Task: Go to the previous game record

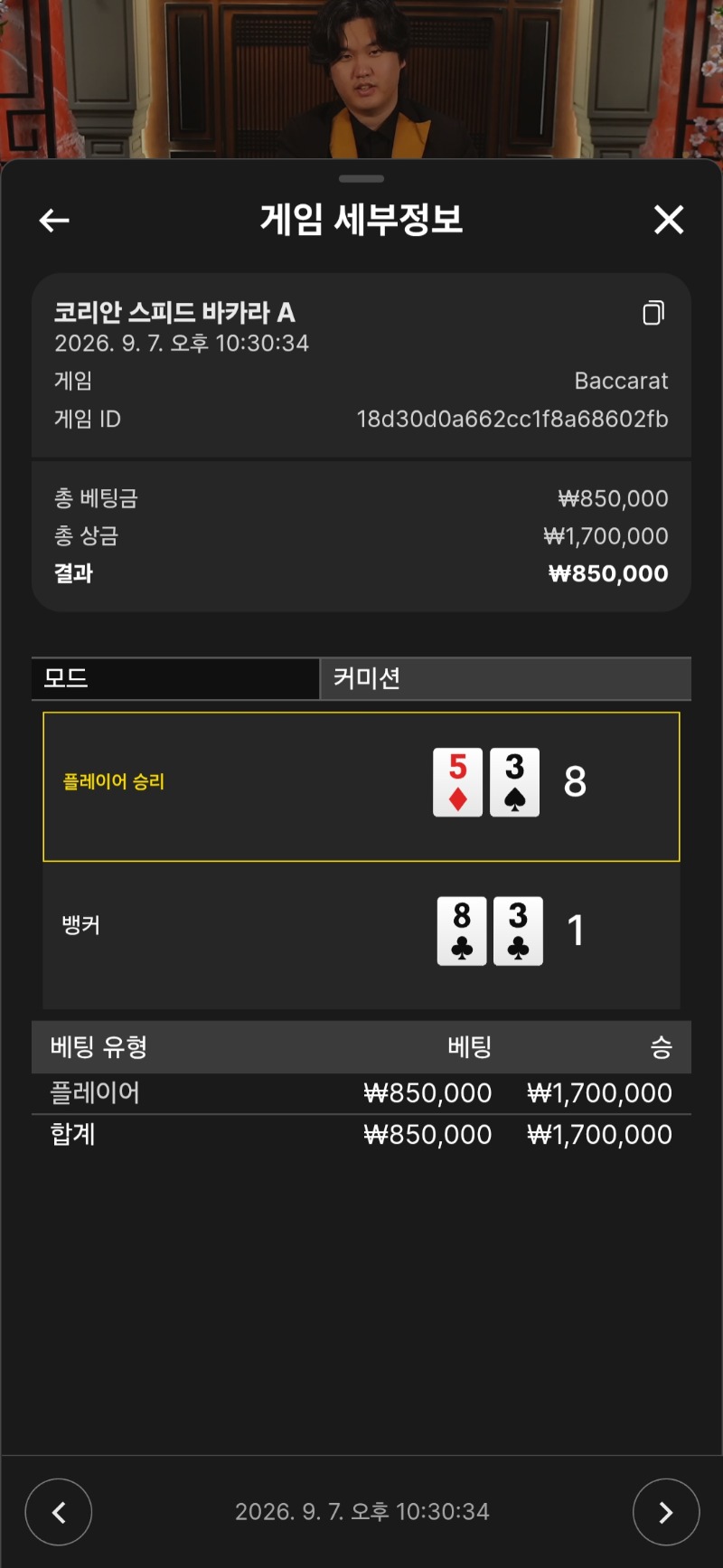Action: (x=59, y=1512)
